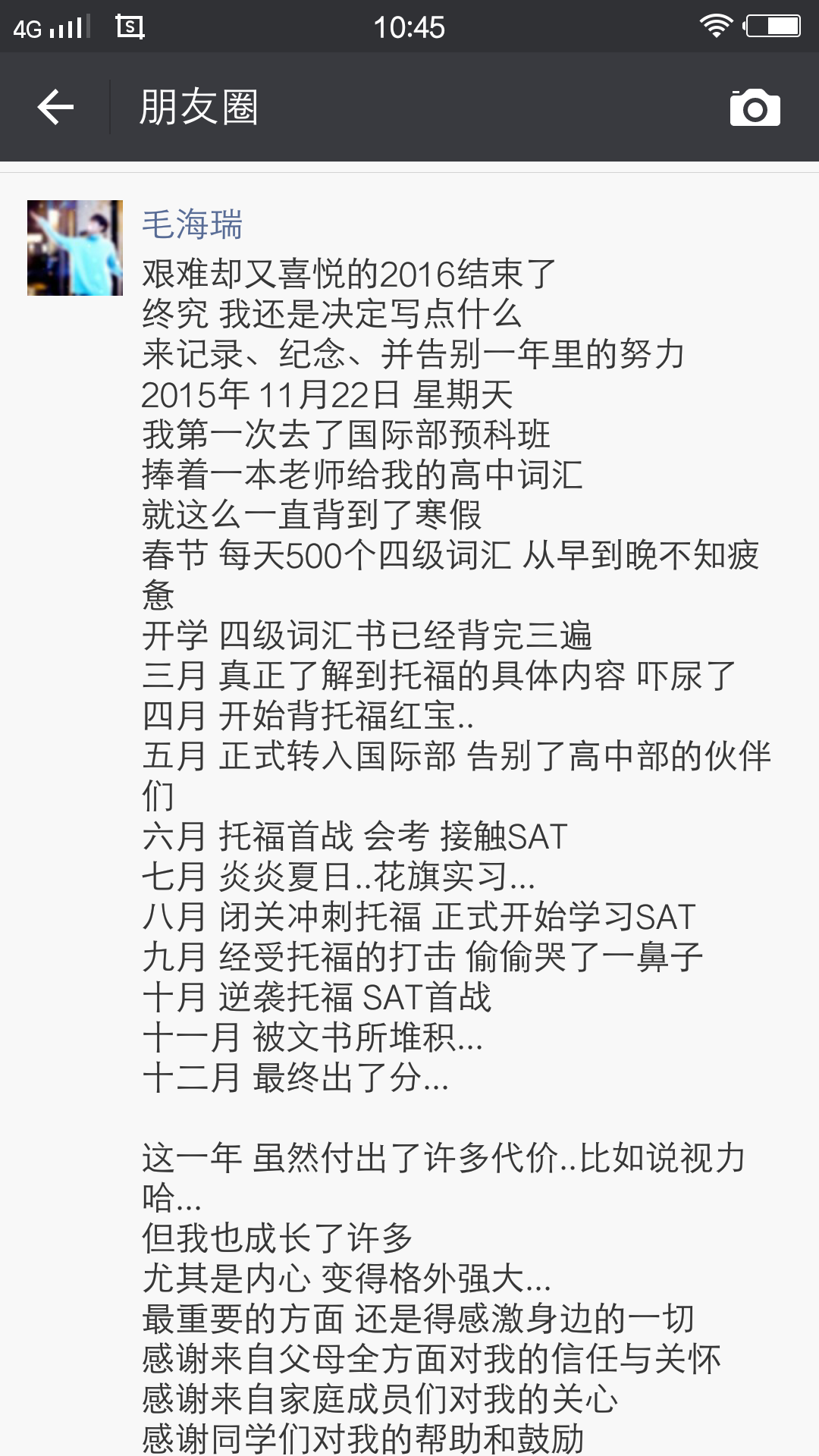Go back using the top-left arrow
The height and width of the screenshot is (1456, 819).
tap(55, 107)
